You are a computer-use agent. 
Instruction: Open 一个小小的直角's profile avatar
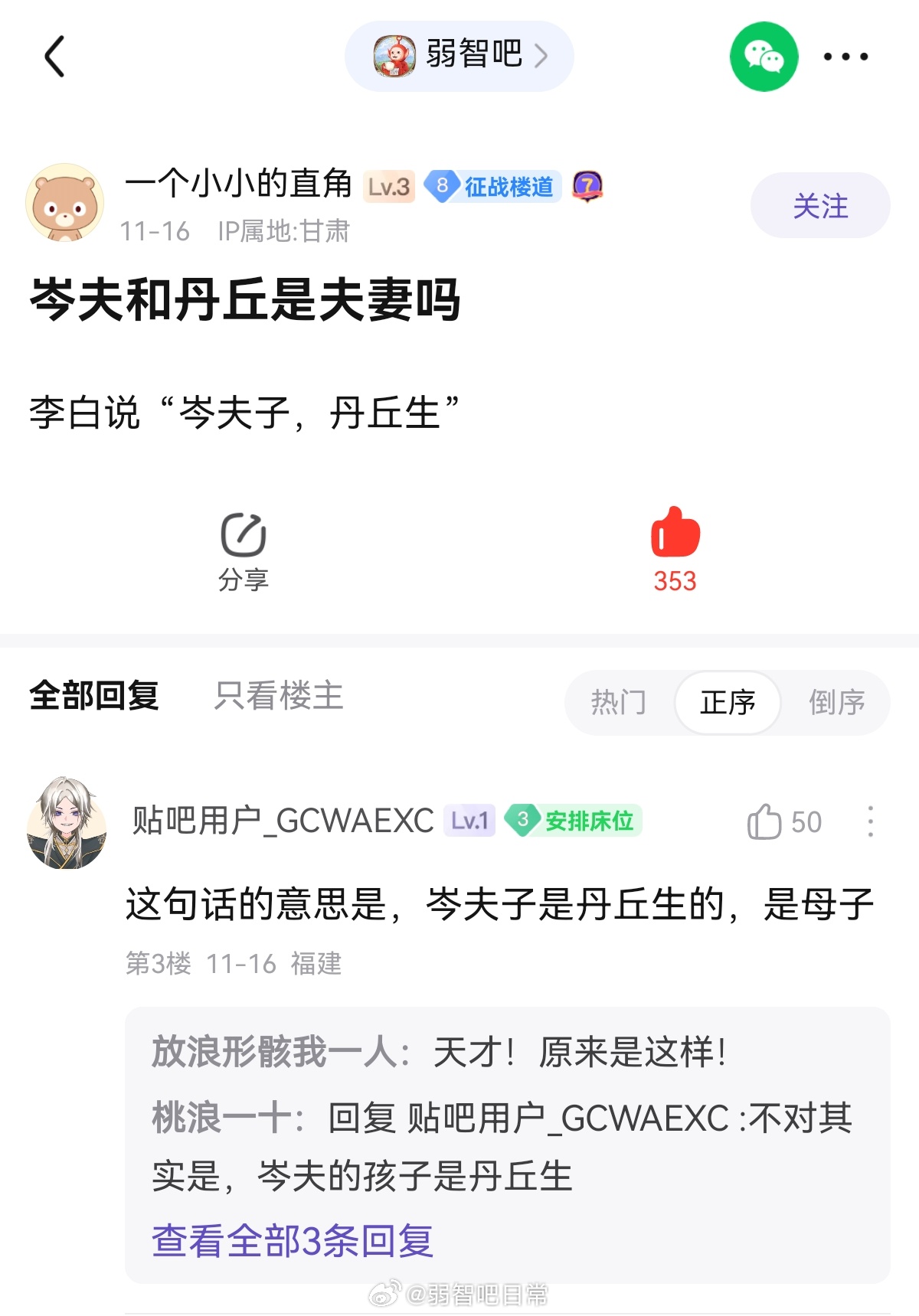[x=65, y=203]
